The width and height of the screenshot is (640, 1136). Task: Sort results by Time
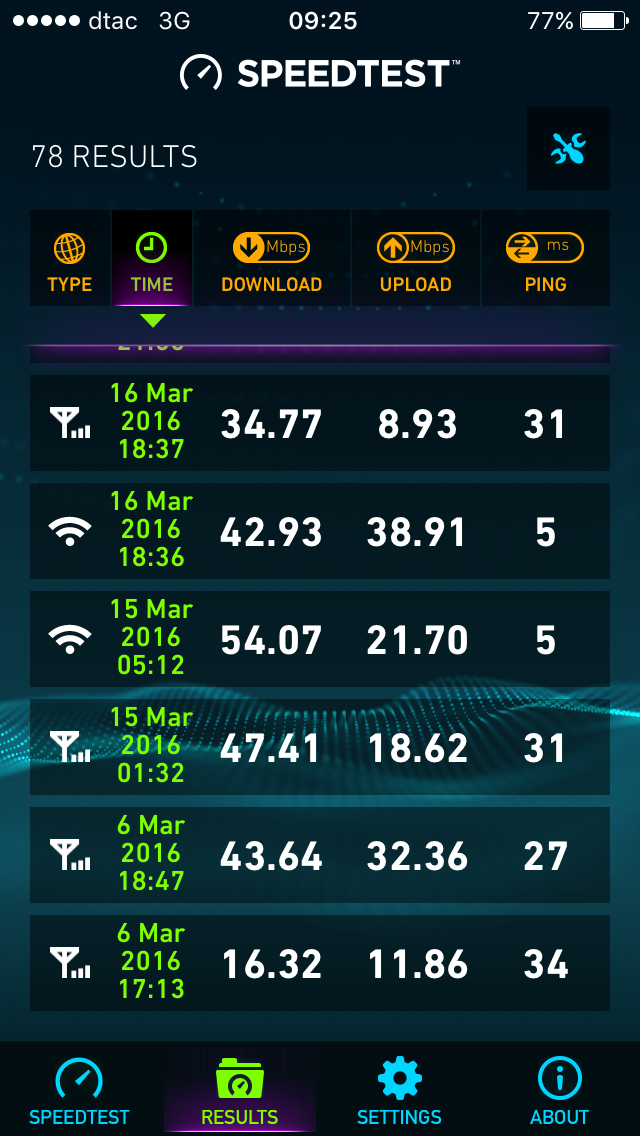coord(152,259)
